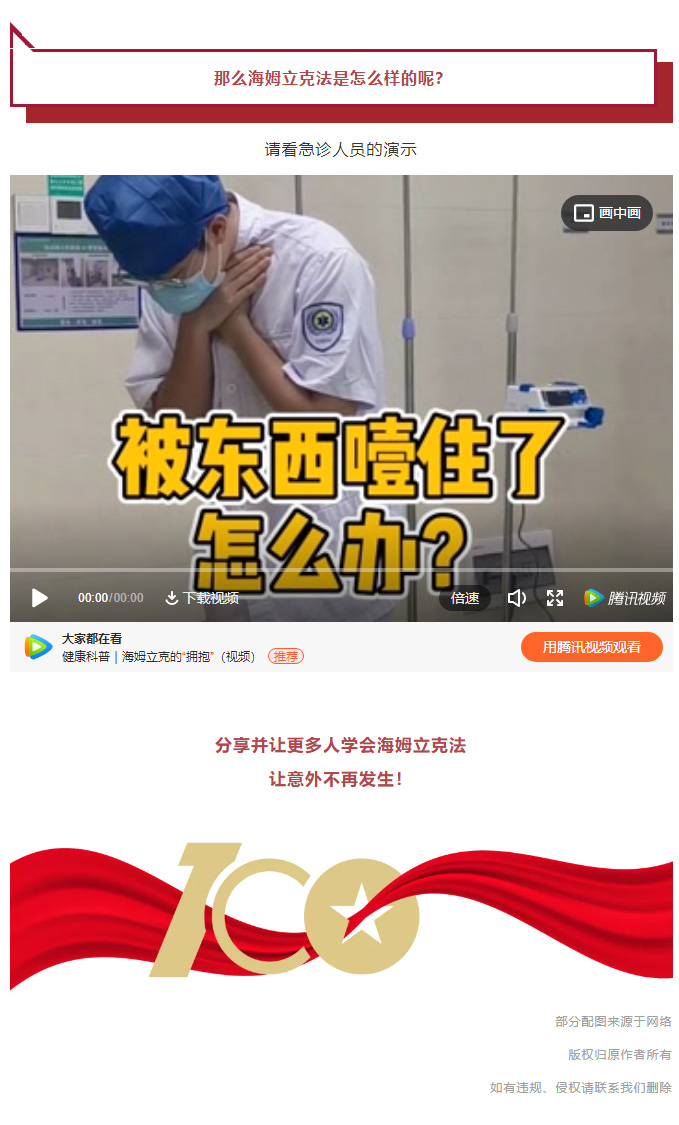Seek on the video progress bar
Viewport: 679px width, 1125px height.
[x=340, y=570]
